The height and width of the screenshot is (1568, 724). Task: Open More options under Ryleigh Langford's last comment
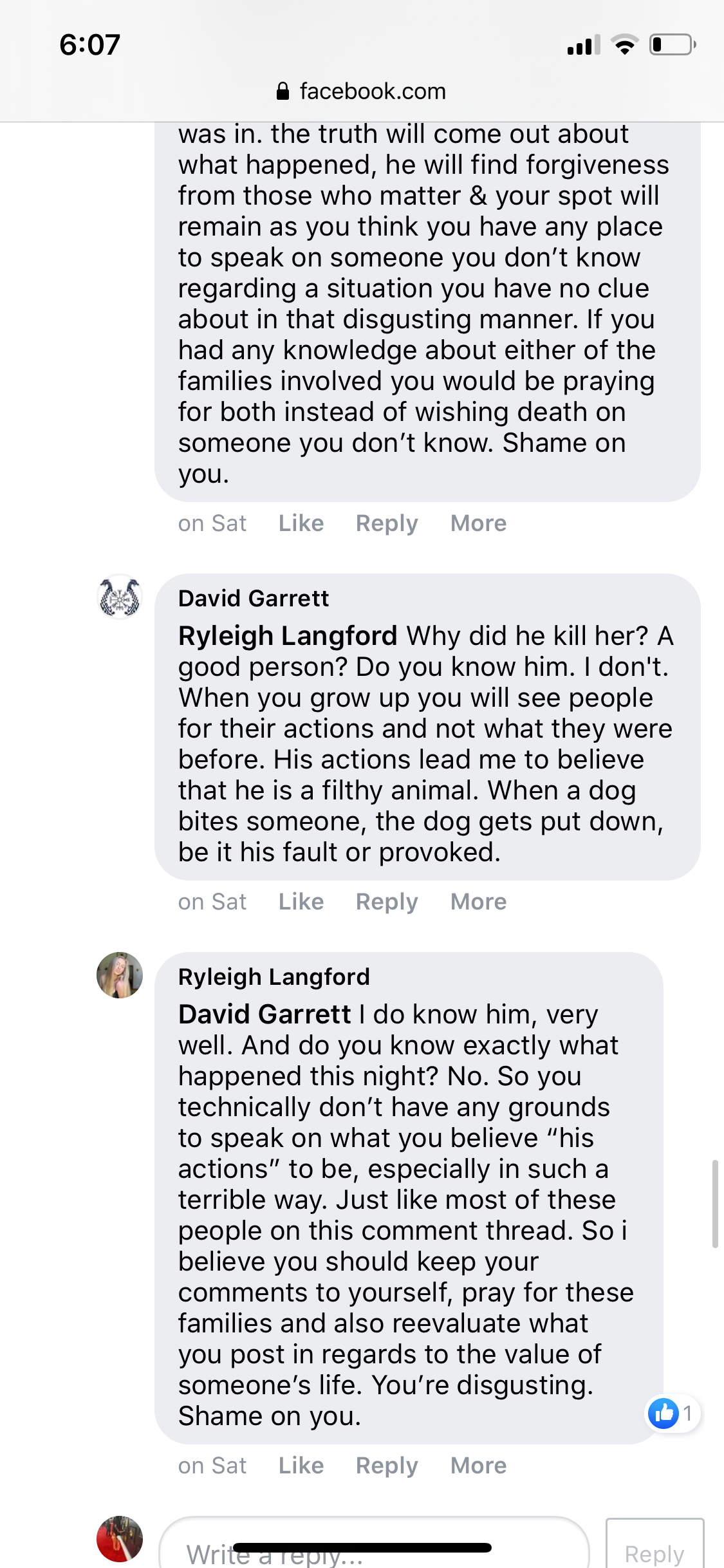point(478,1465)
